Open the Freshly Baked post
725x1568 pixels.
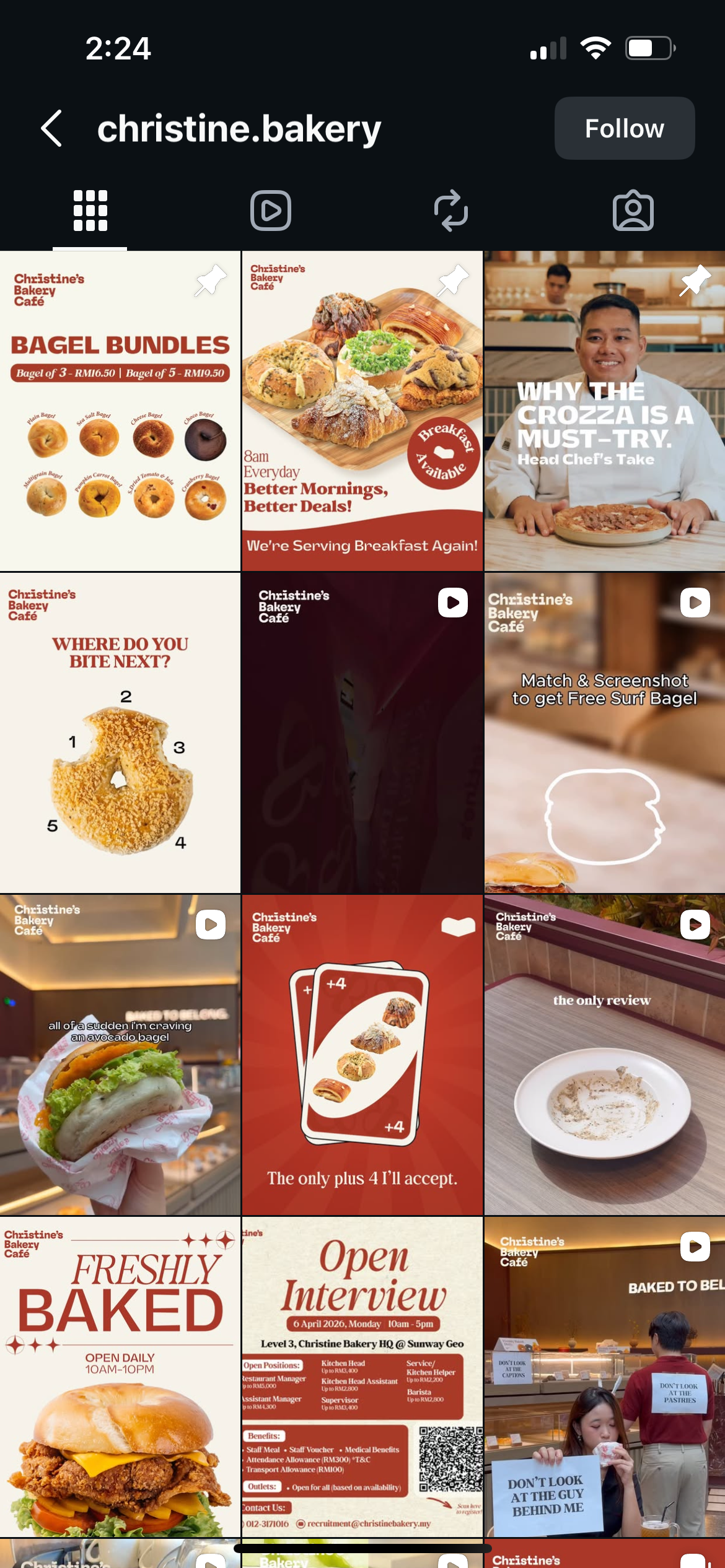point(120,1377)
